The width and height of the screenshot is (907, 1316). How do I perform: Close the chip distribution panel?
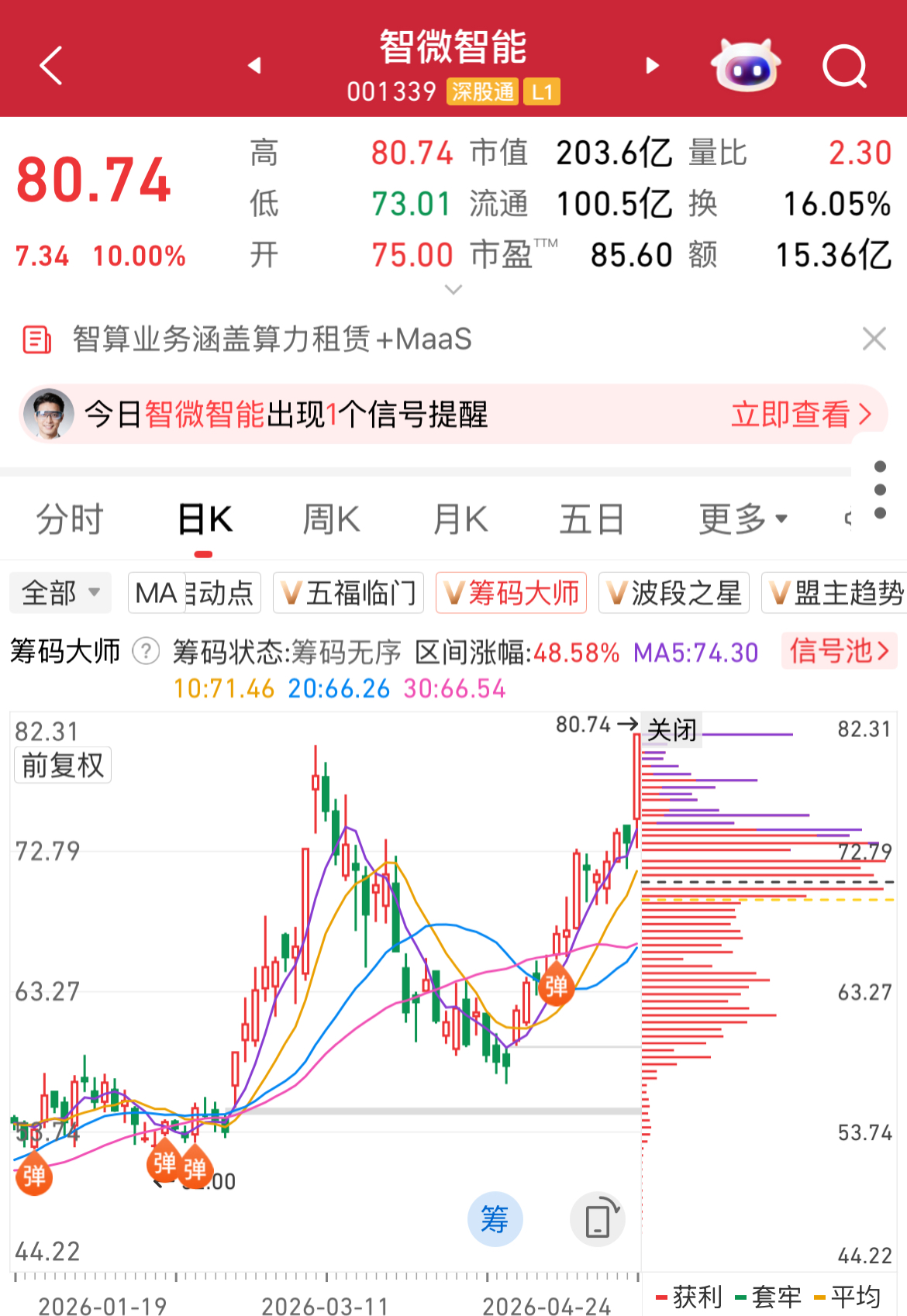click(672, 730)
